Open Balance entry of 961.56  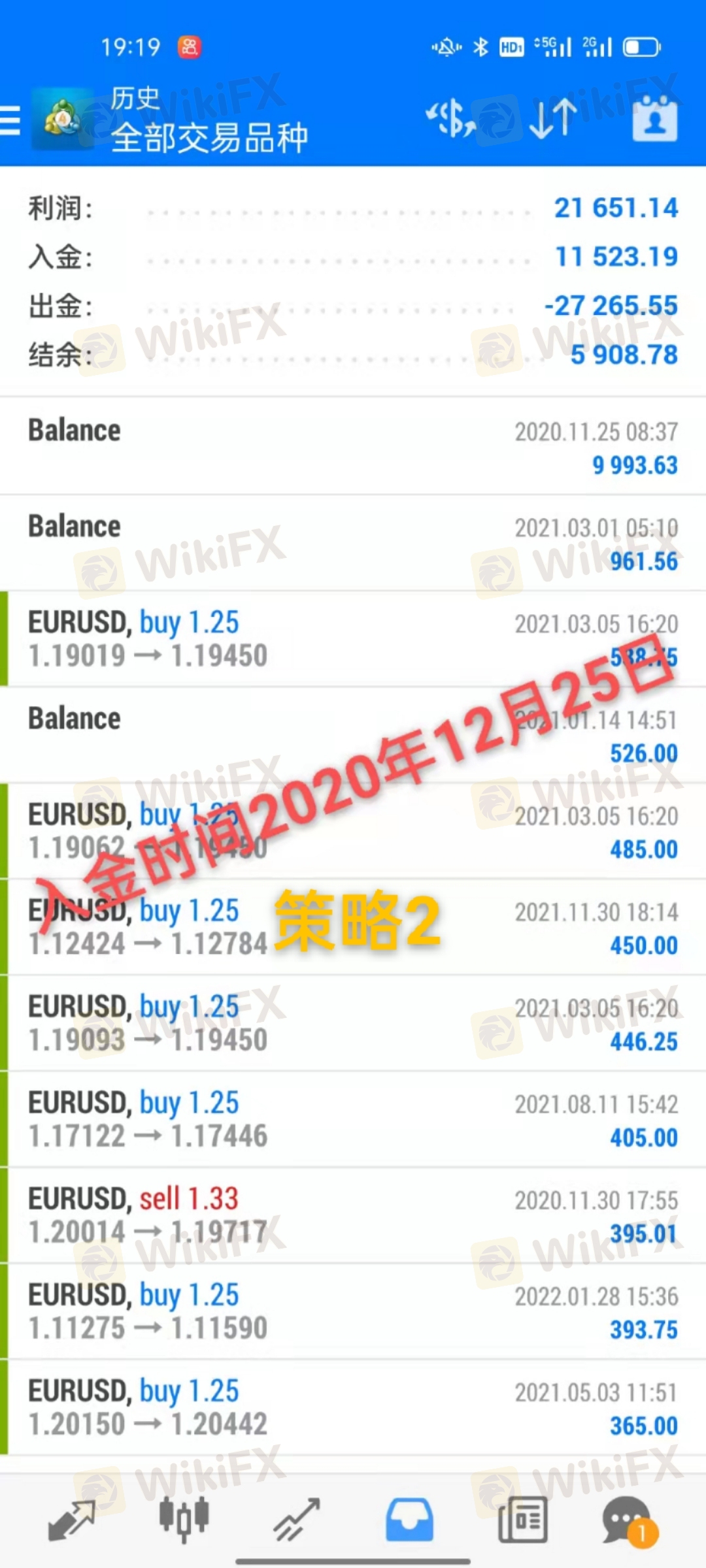[353, 543]
